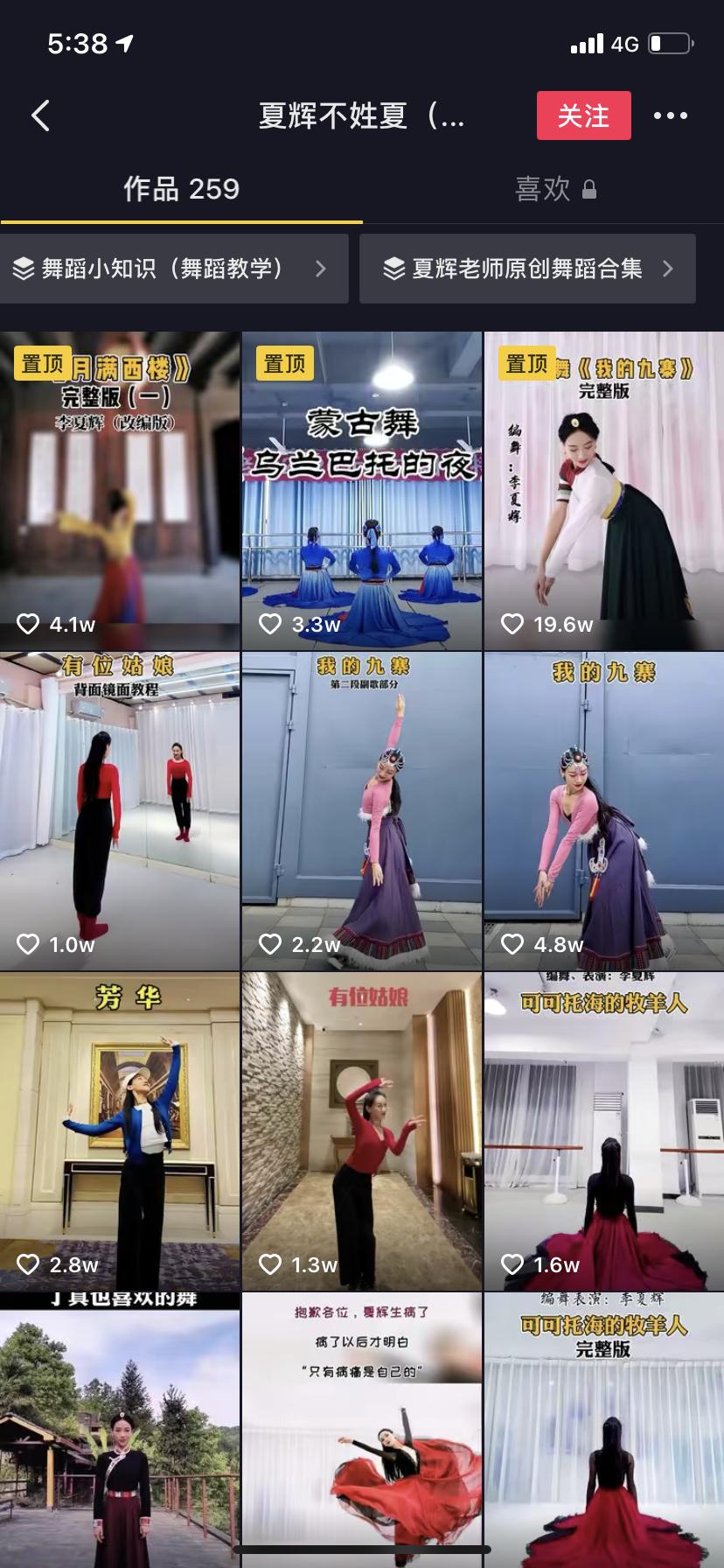Switch to the 作品 259 tab
This screenshot has height=1568, width=724.
180,190
